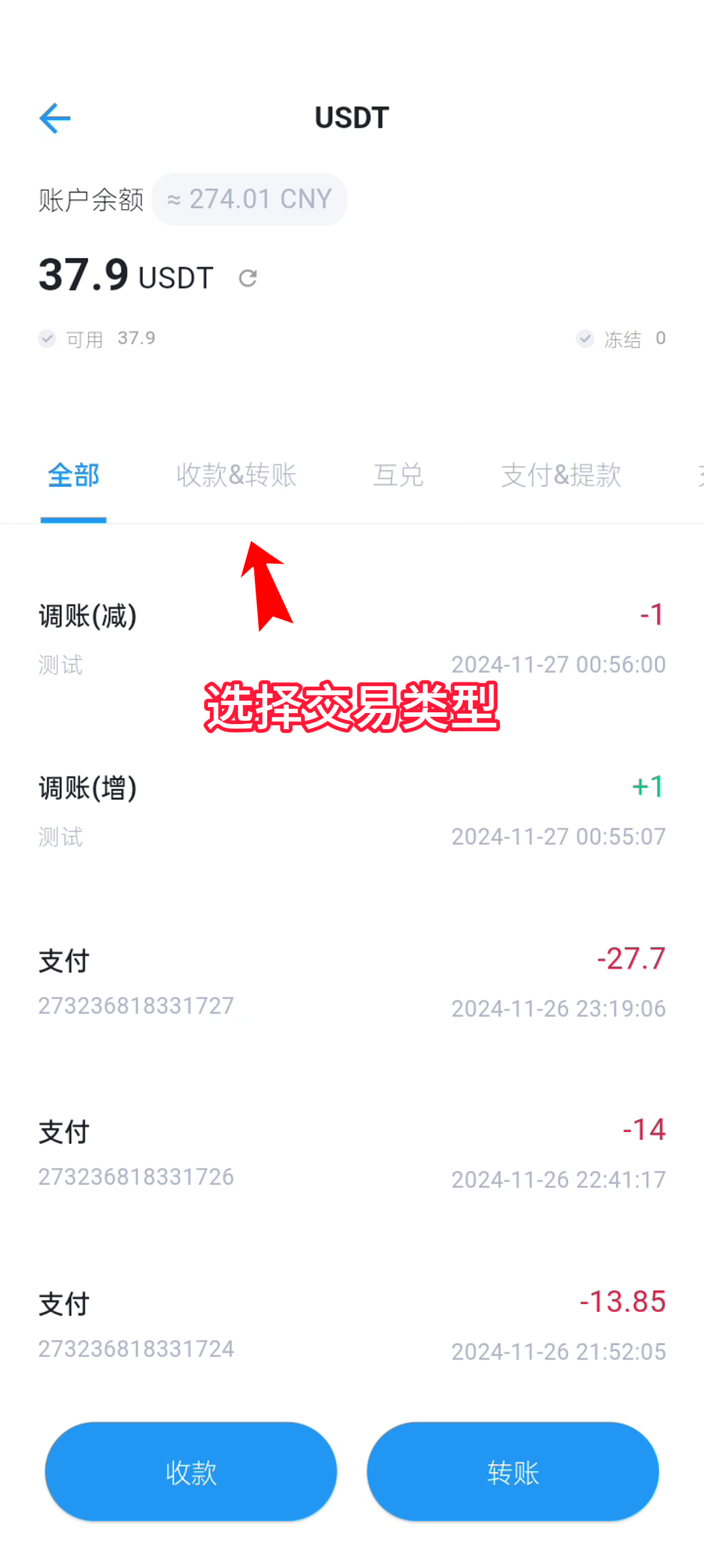Screen dimensions: 704x1568
Task: Tap the 收款 button
Action: pos(191,1472)
